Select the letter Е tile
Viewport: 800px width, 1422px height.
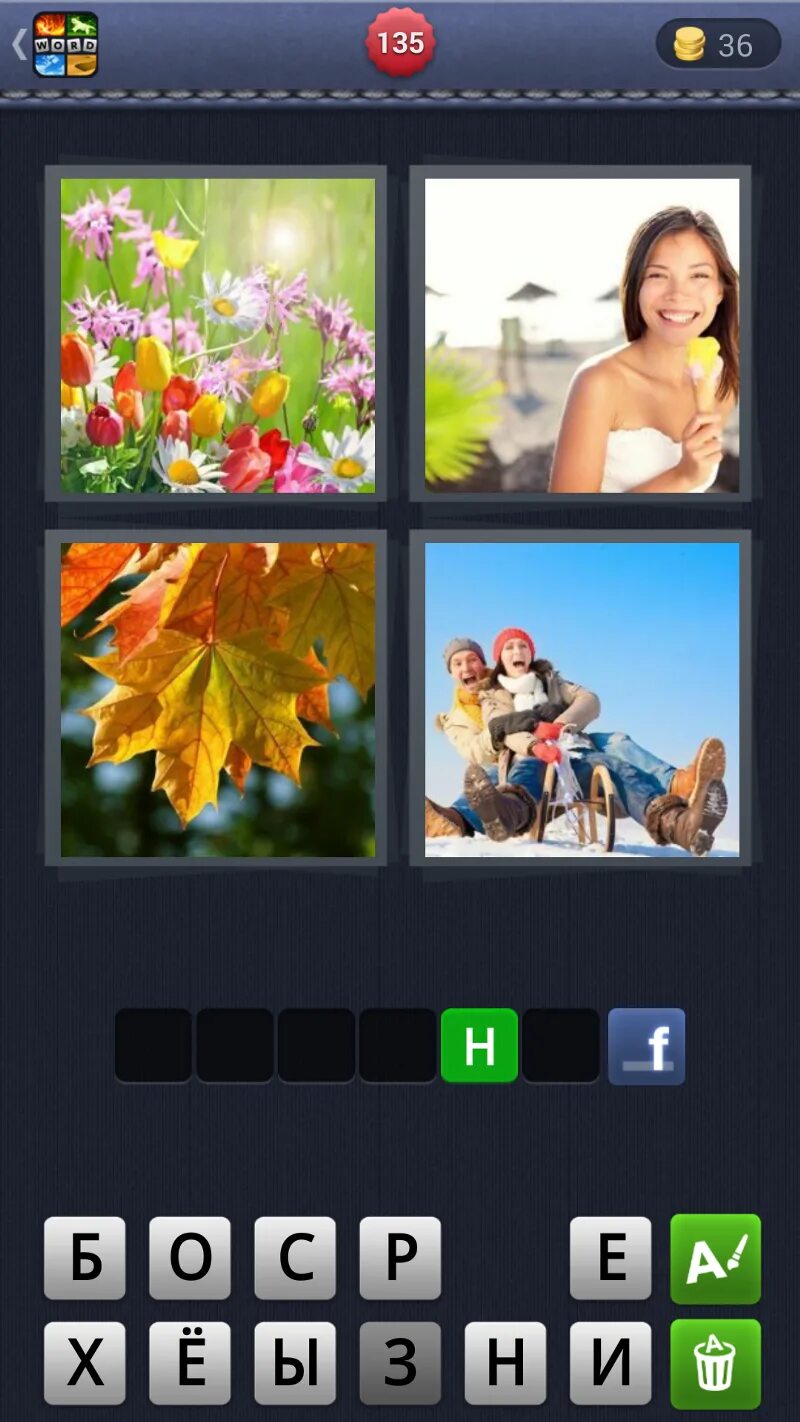point(610,1258)
